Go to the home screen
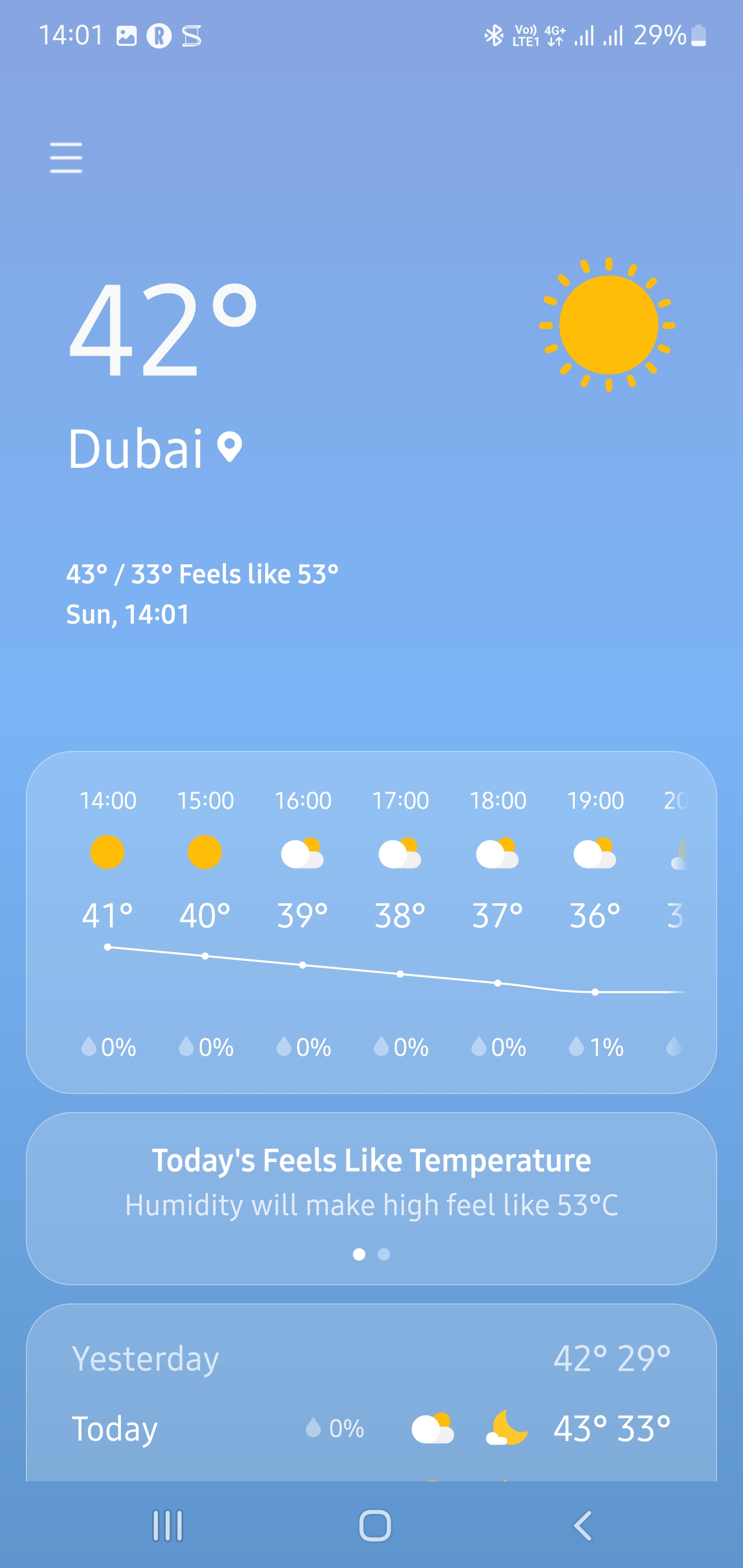 (x=375, y=1525)
